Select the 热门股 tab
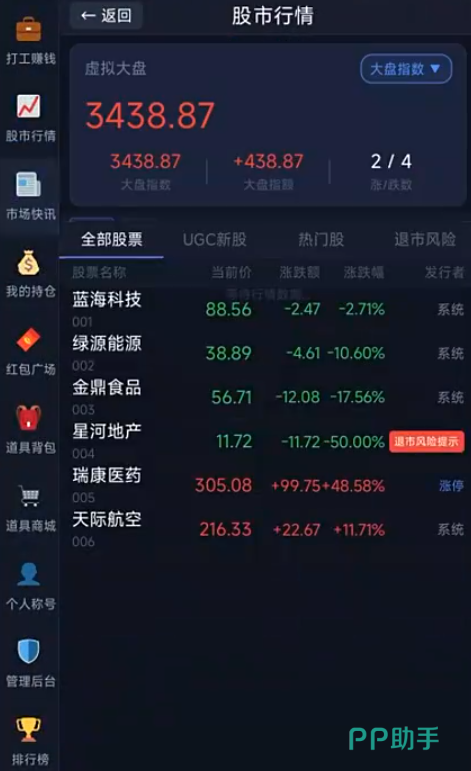Image resolution: width=471 pixels, height=771 pixels. 321,239
